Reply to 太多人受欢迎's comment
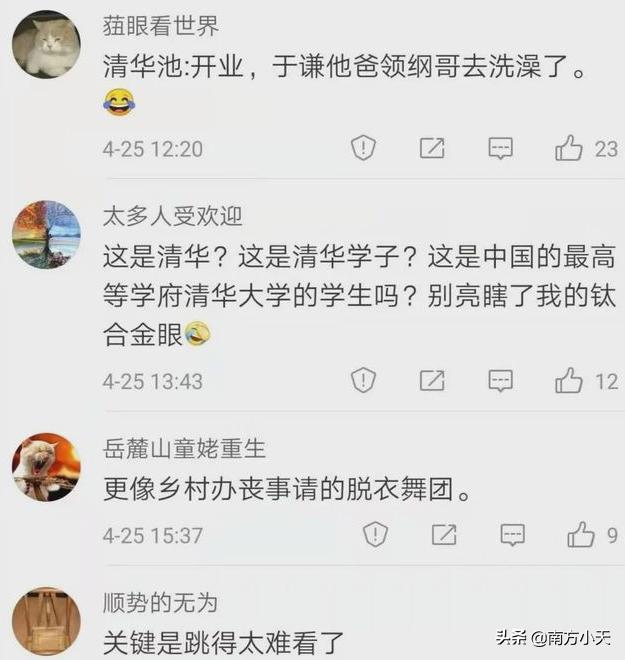Screen dimensions: 625x660 (500, 380)
